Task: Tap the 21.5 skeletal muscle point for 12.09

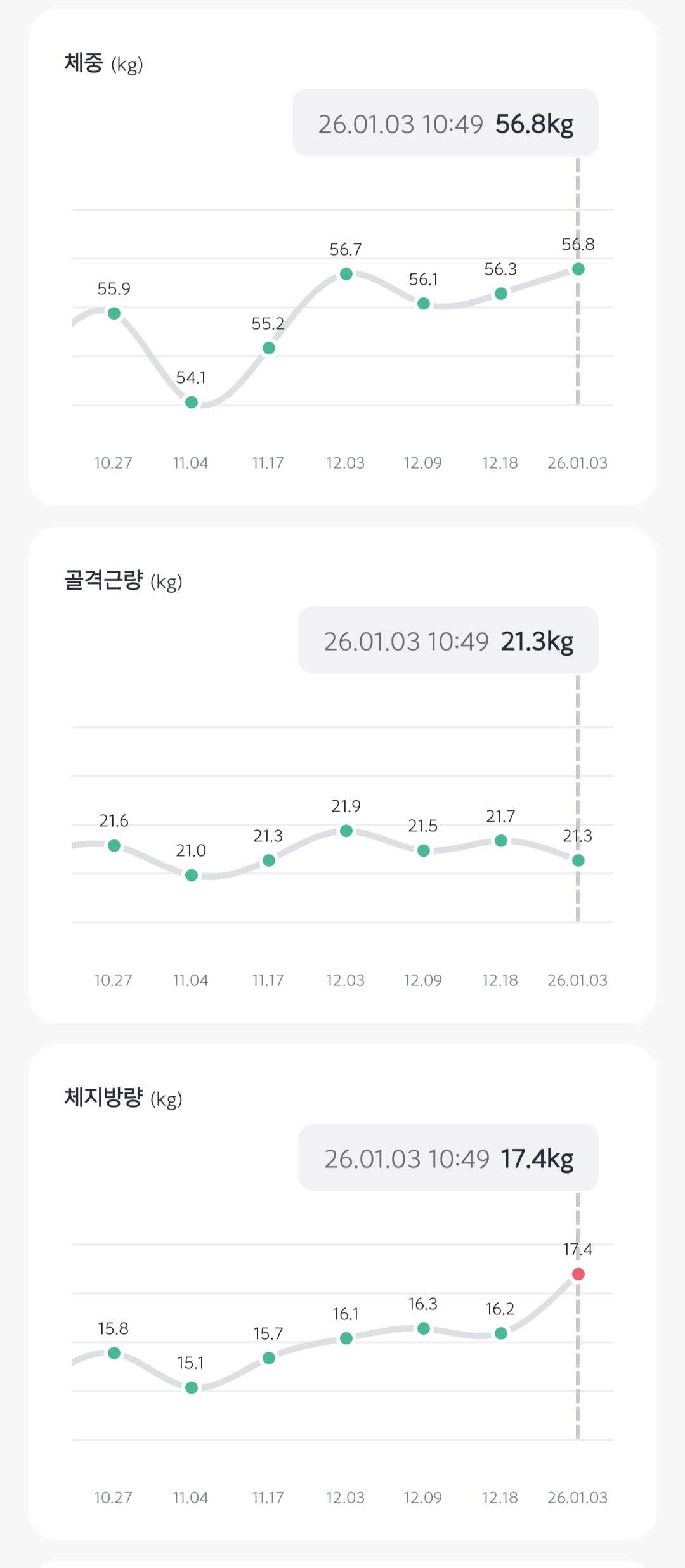Action: (424, 850)
